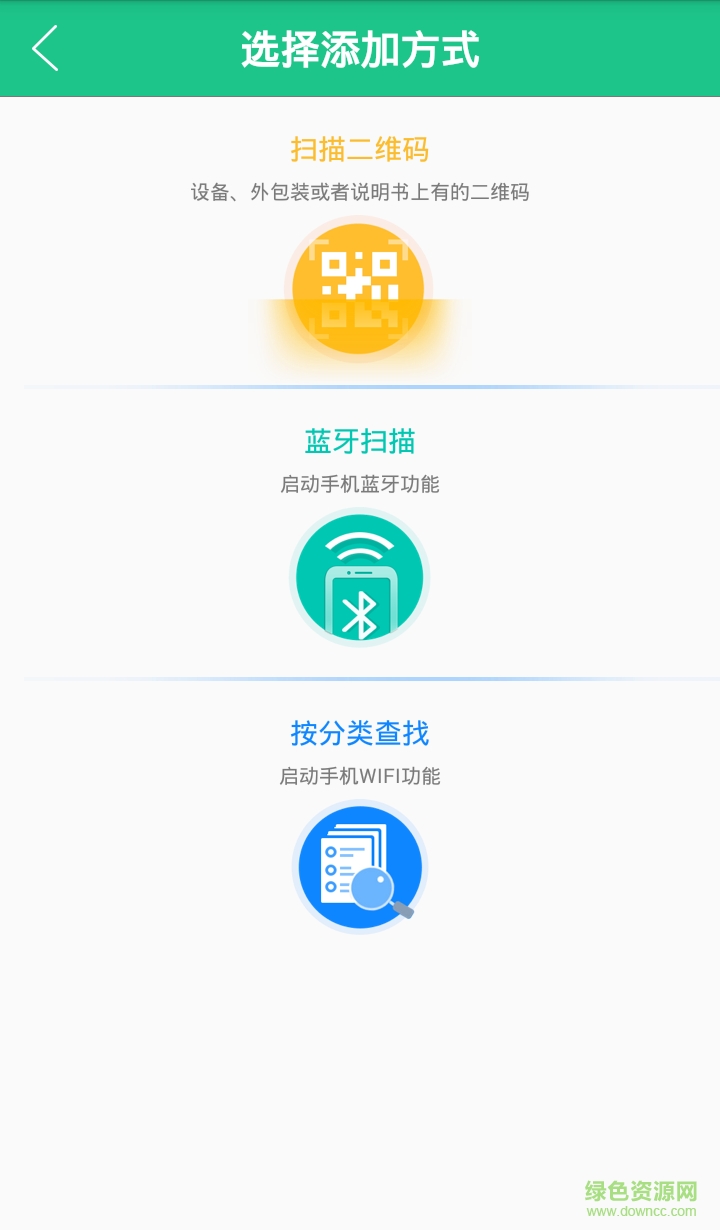720x1230 pixels.
Task: Tap the 启动手机蓝牙功能 description text
Action: pyautogui.click(x=360, y=485)
